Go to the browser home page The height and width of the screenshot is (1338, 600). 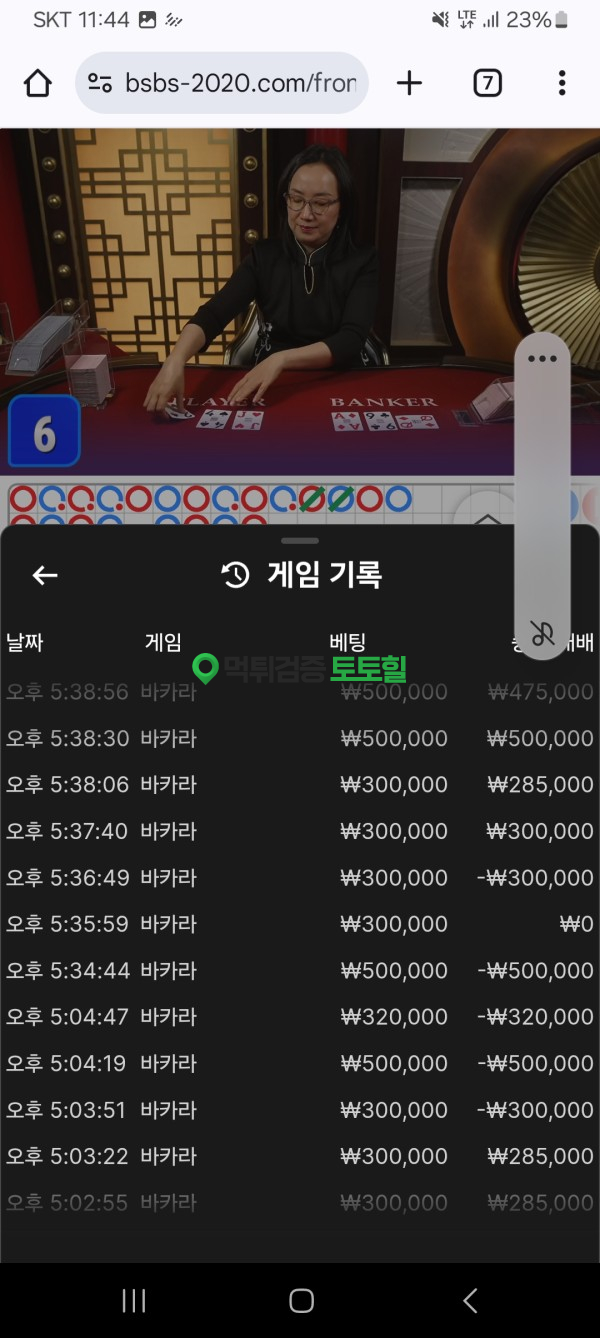[x=38, y=83]
